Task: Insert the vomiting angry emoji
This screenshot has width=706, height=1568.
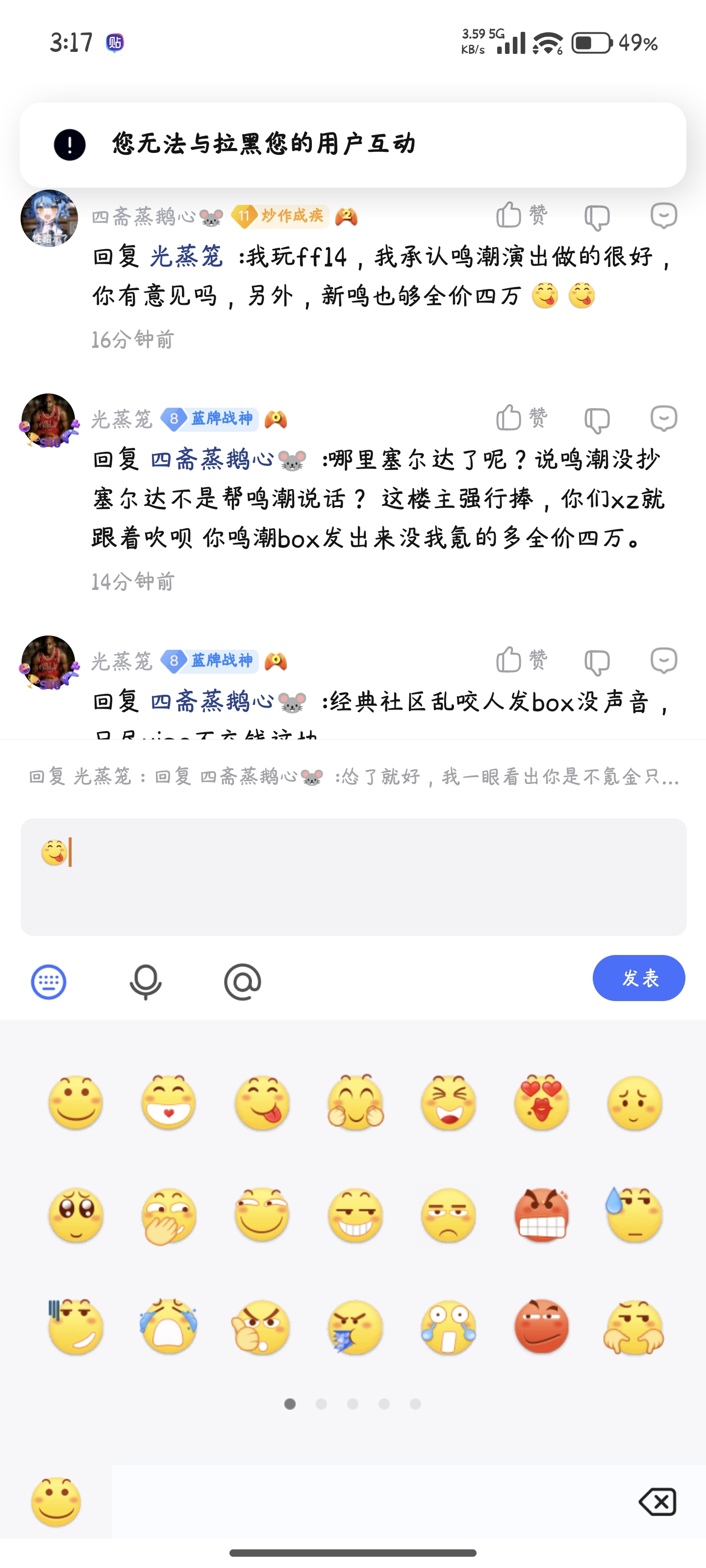Action: [x=355, y=1327]
